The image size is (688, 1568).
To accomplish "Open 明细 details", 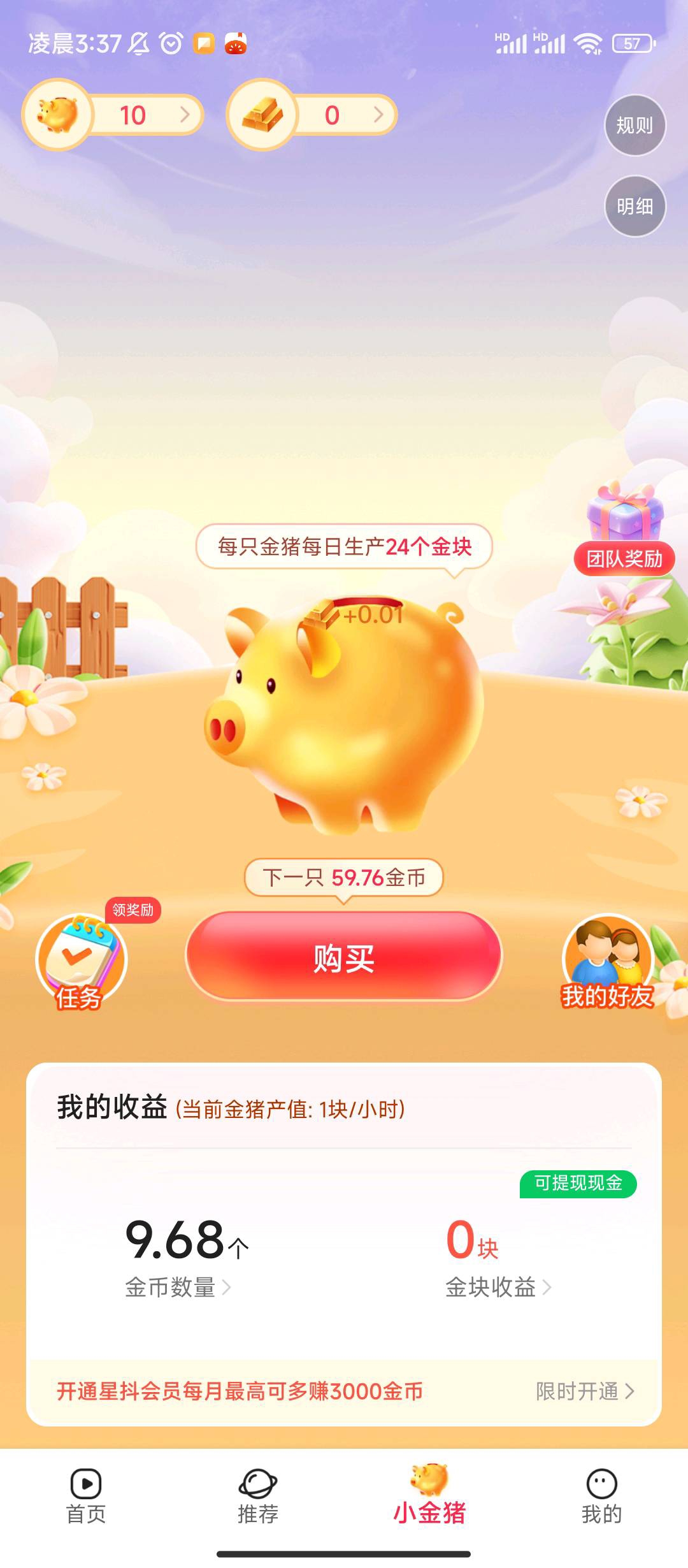I will [x=634, y=206].
